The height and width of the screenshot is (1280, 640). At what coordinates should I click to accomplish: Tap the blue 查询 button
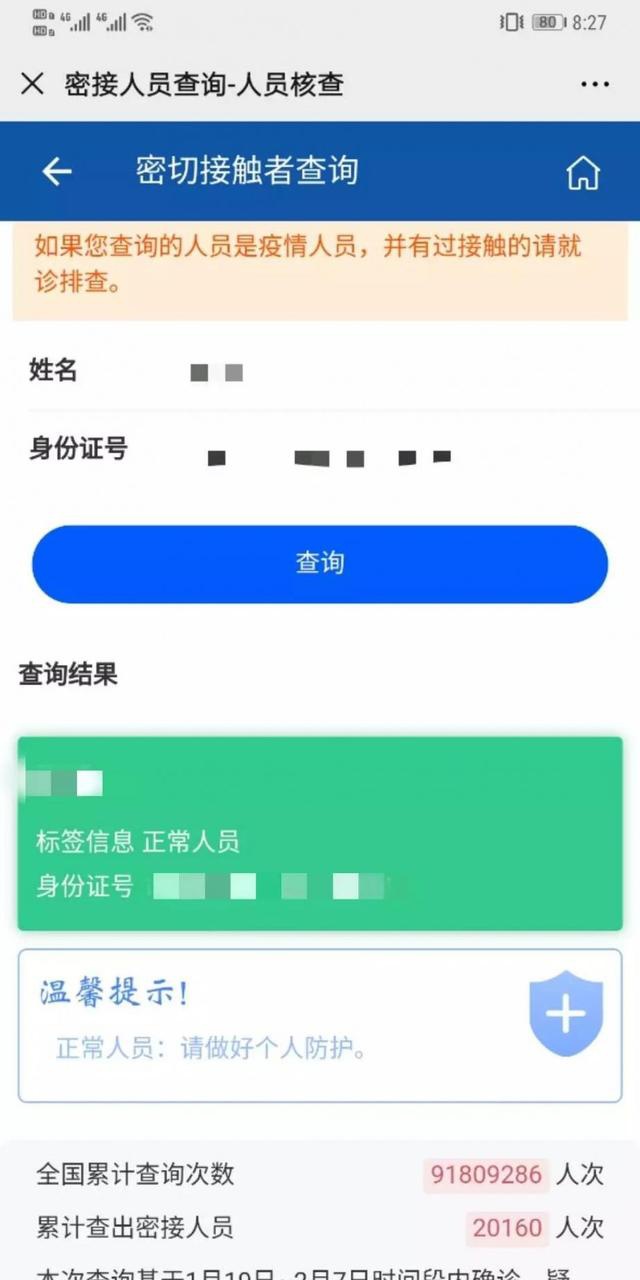click(x=320, y=564)
